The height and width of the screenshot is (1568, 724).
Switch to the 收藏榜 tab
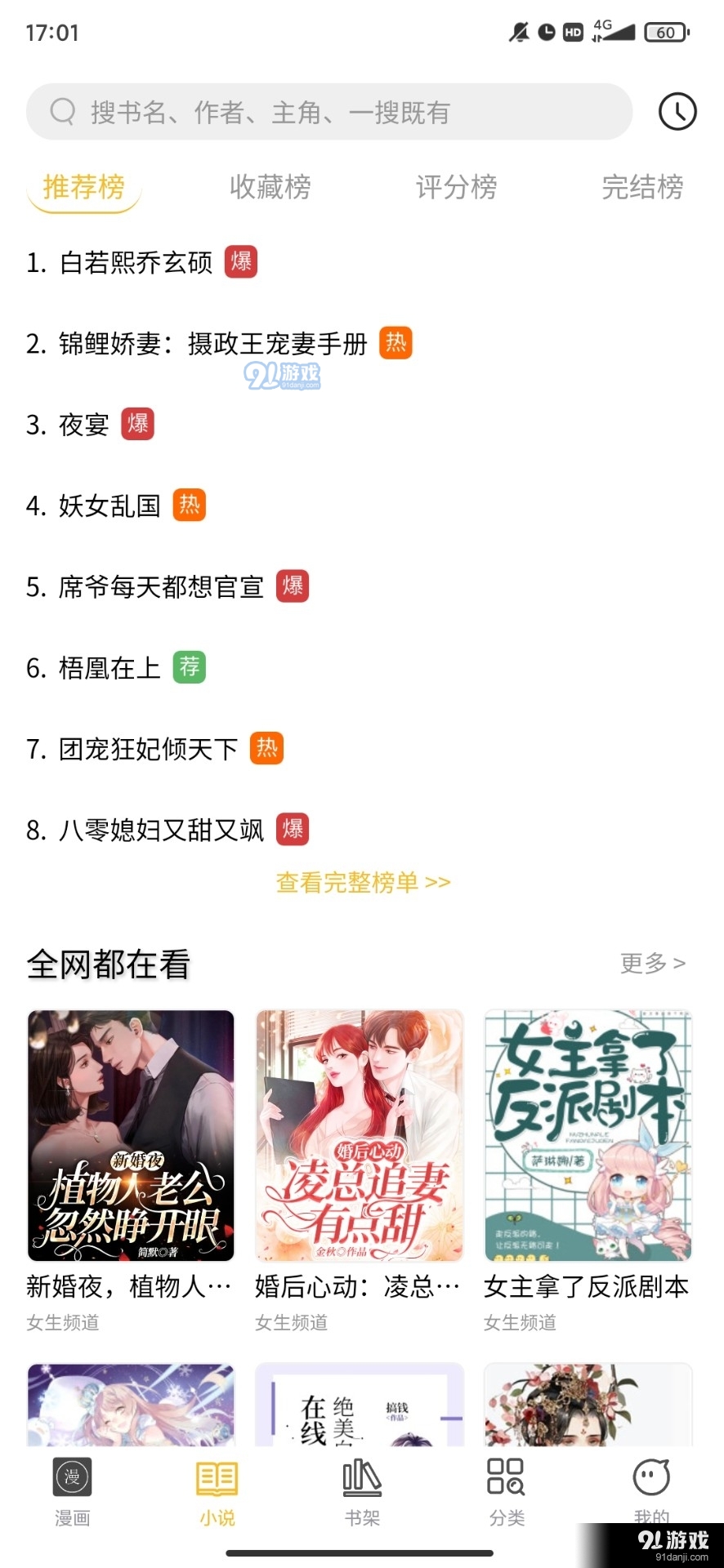click(x=270, y=187)
